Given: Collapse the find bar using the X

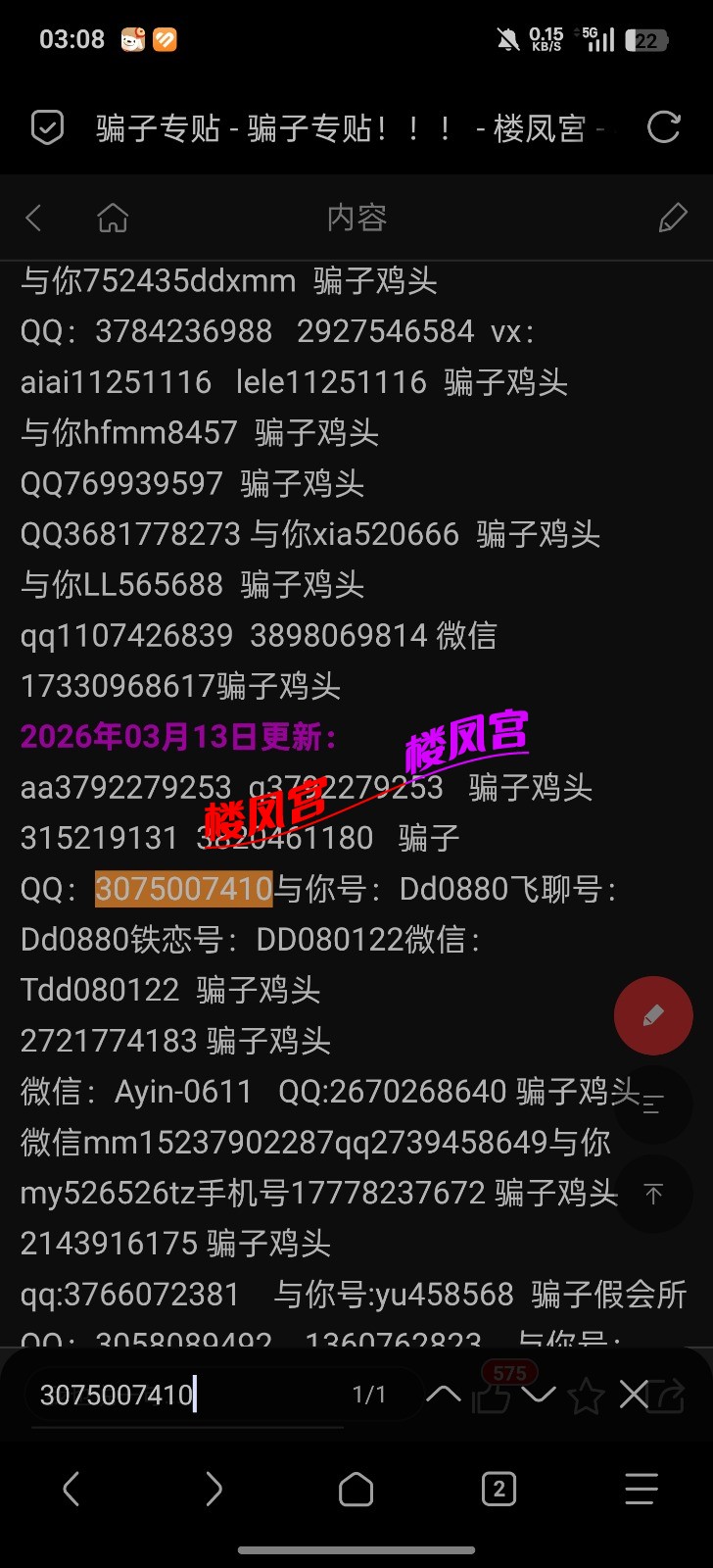Looking at the screenshot, I should (633, 1395).
